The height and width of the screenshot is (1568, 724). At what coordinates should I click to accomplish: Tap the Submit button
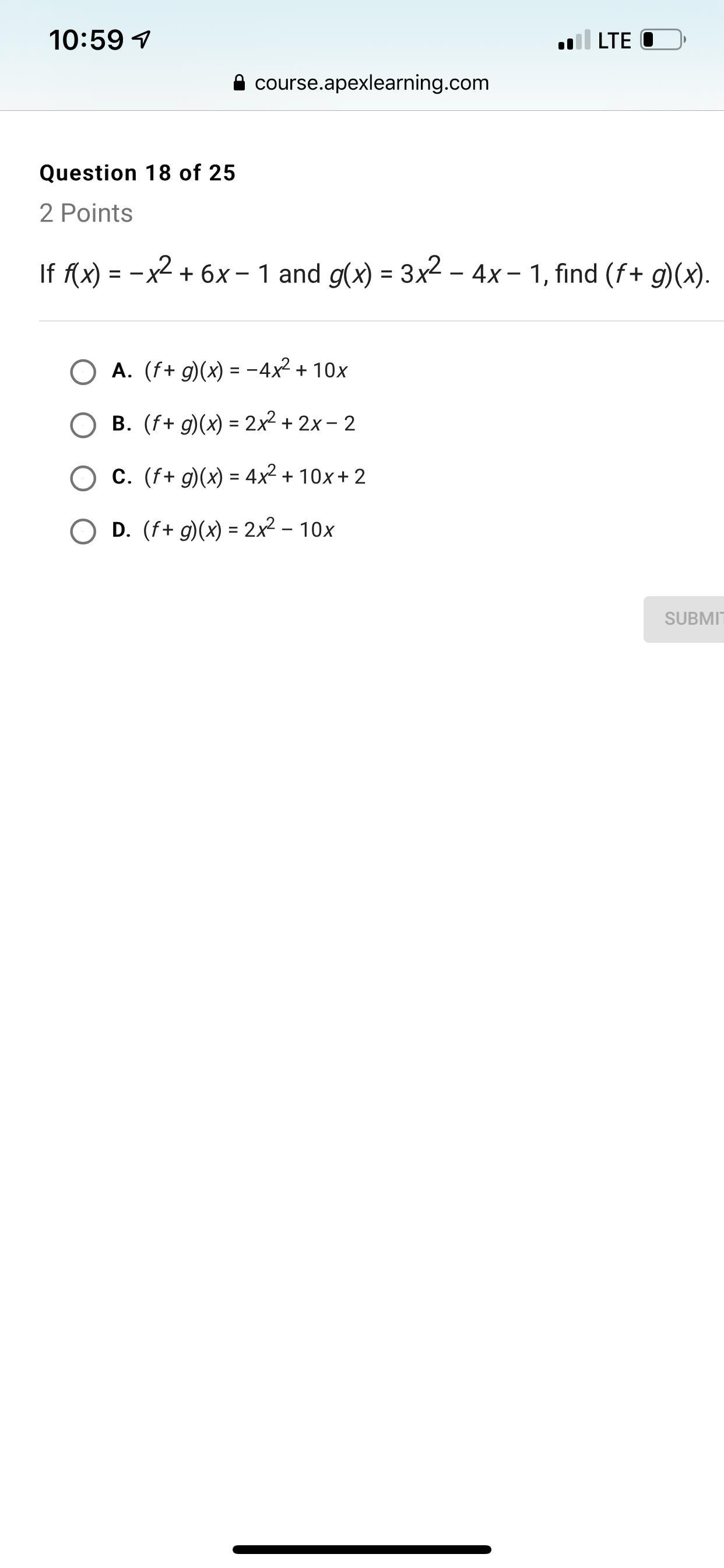[685, 618]
